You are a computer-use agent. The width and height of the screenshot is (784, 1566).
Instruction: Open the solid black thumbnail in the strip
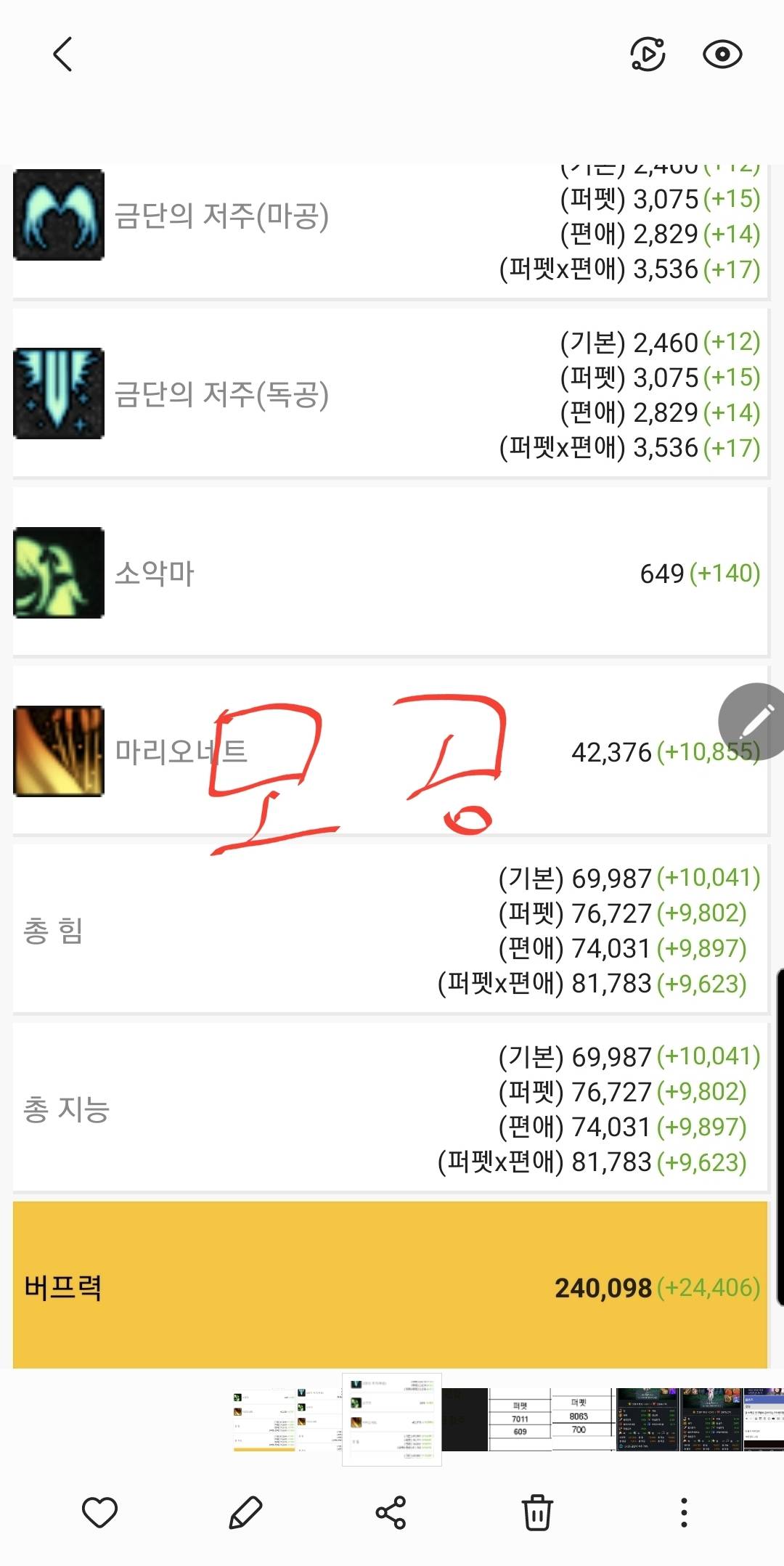(465, 1419)
